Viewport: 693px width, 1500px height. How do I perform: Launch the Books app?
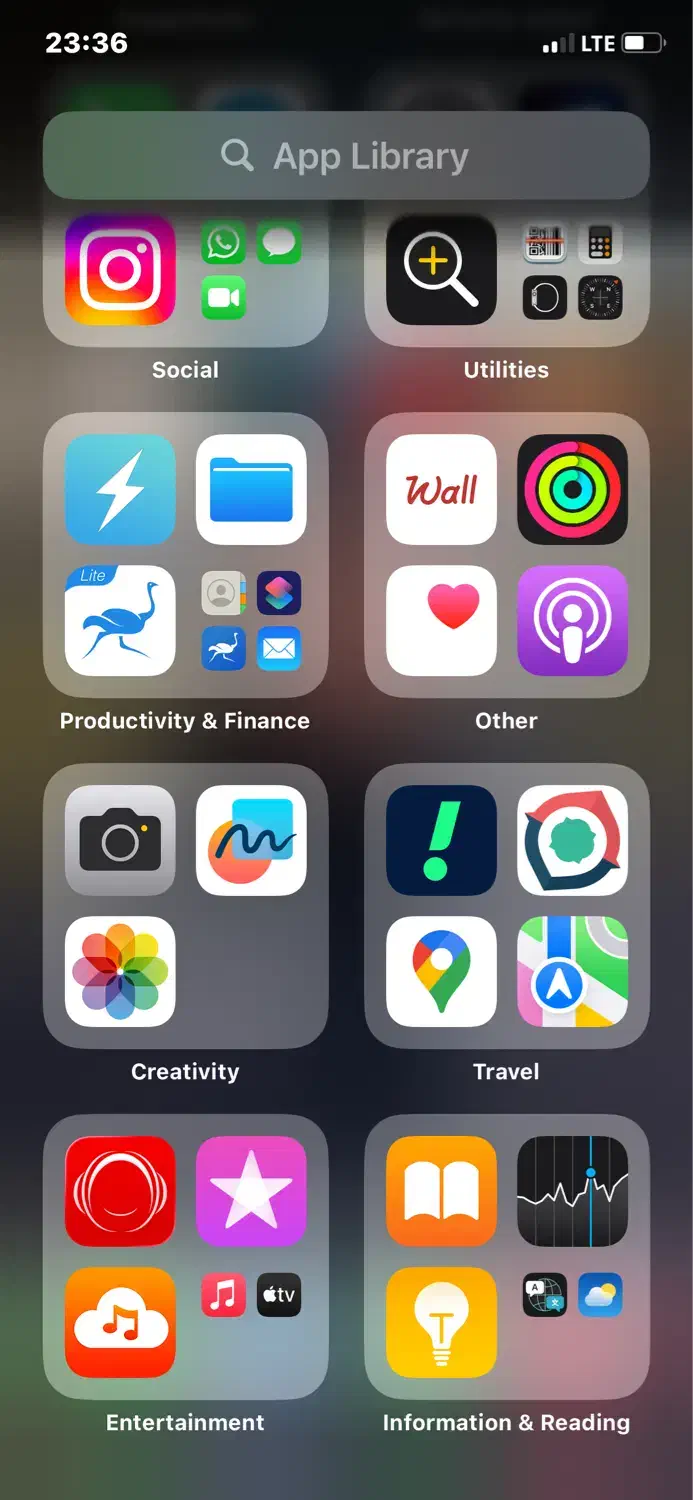441,1191
